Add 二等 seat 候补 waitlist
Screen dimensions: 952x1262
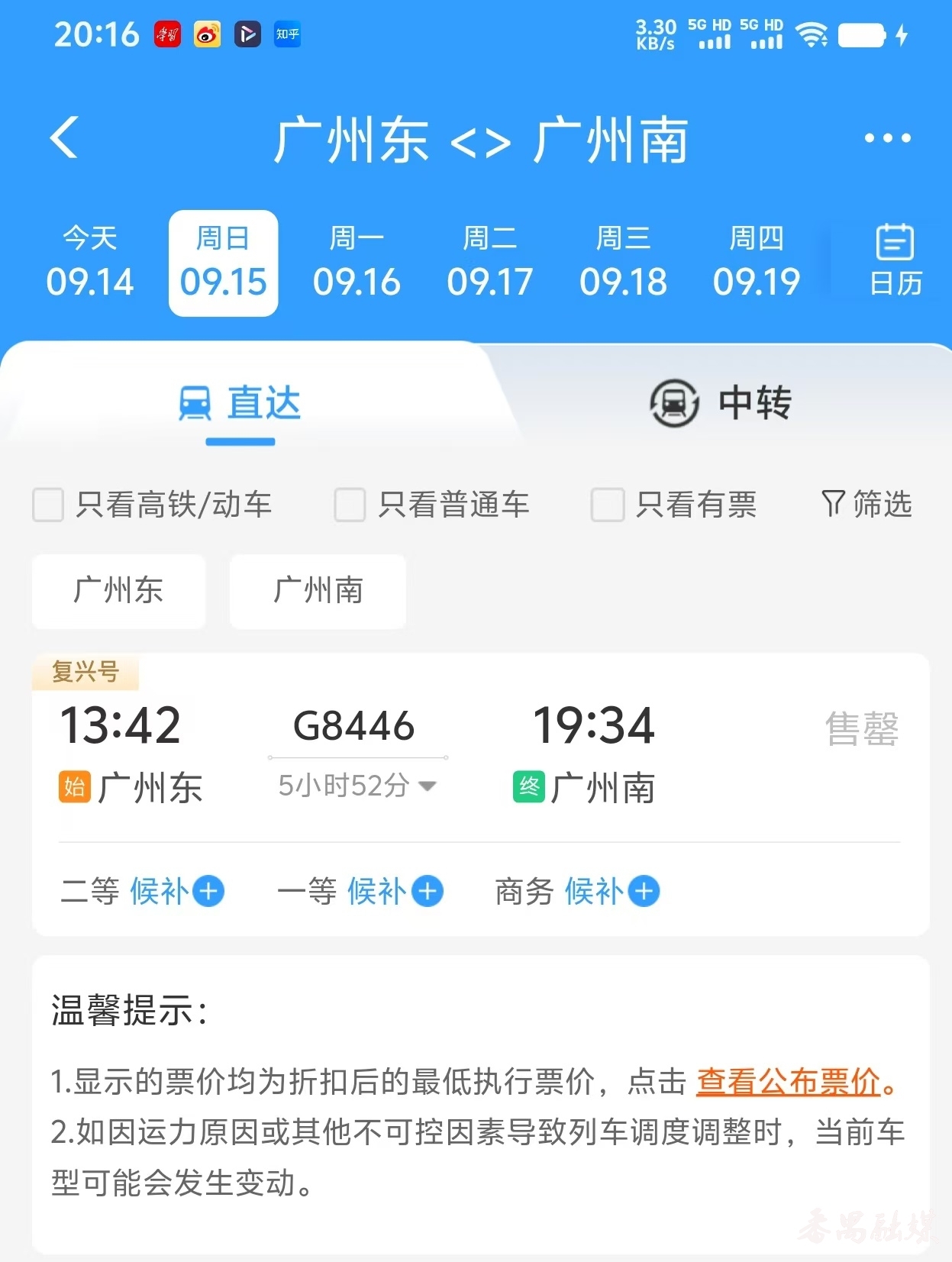click(x=208, y=891)
